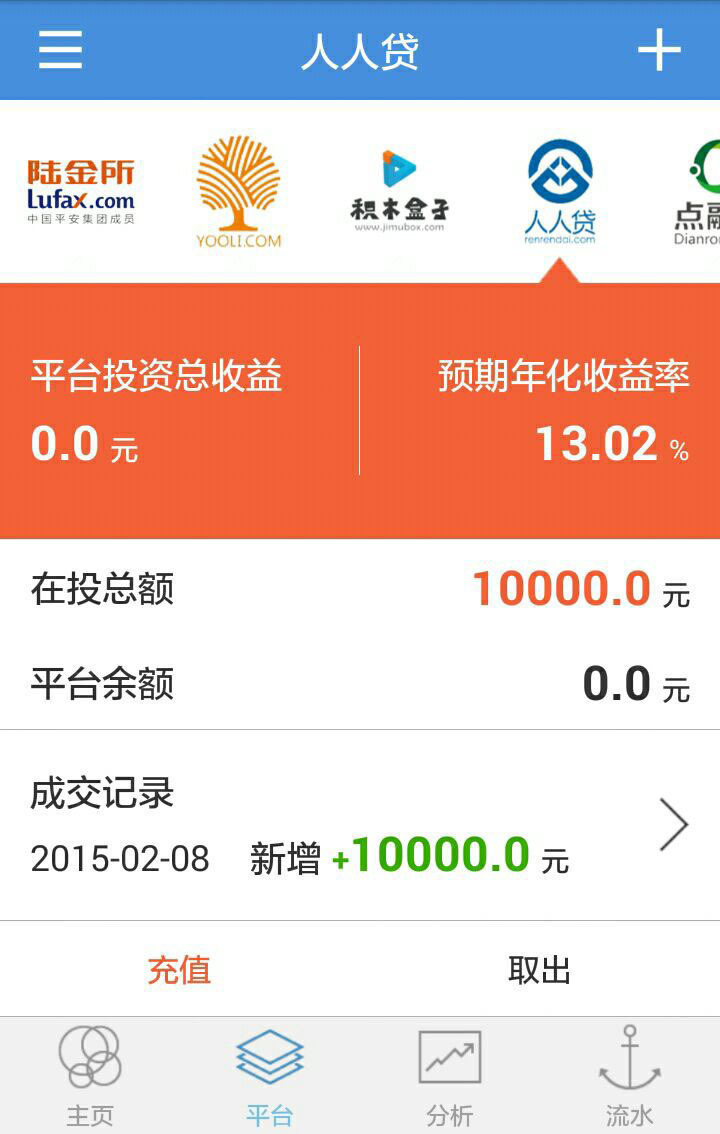The image size is (720, 1134).
Task: Tap the plus icon to add a platform
Action: coord(659,50)
